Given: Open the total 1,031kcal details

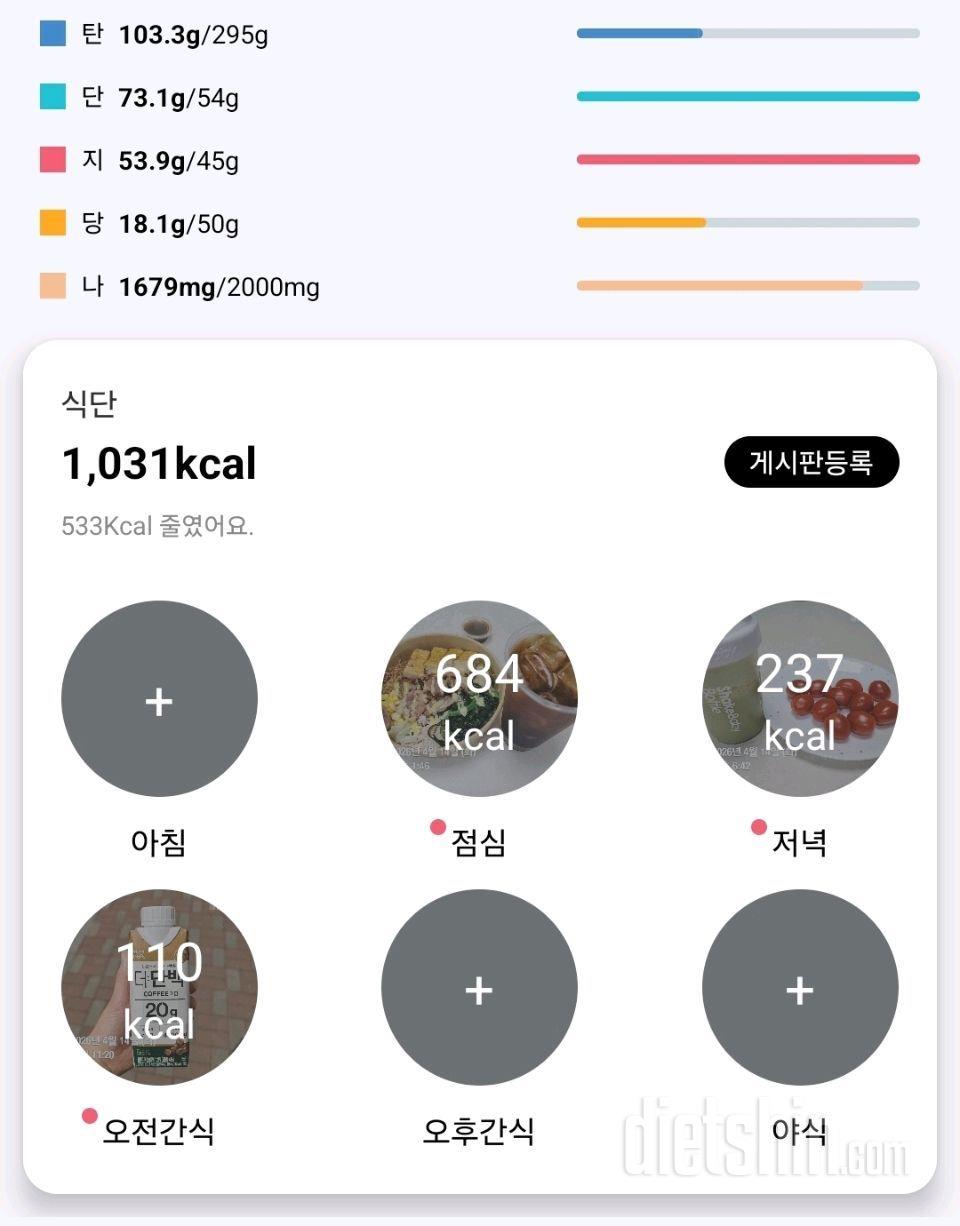Looking at the screenshot, I should coord(158,462).
